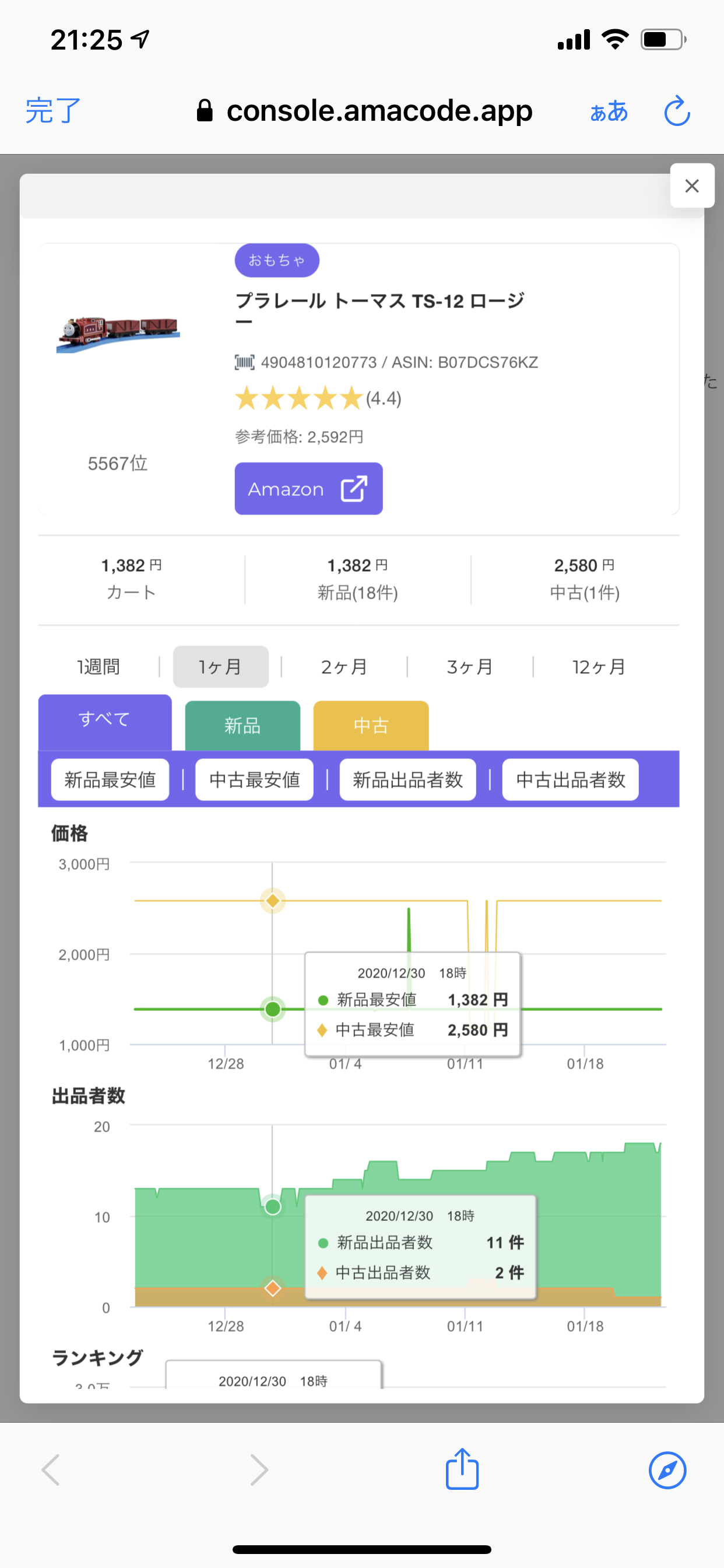Toggle the 中古出品者数 chart series
Screen dimensions: 724x1568
point(570,780)
